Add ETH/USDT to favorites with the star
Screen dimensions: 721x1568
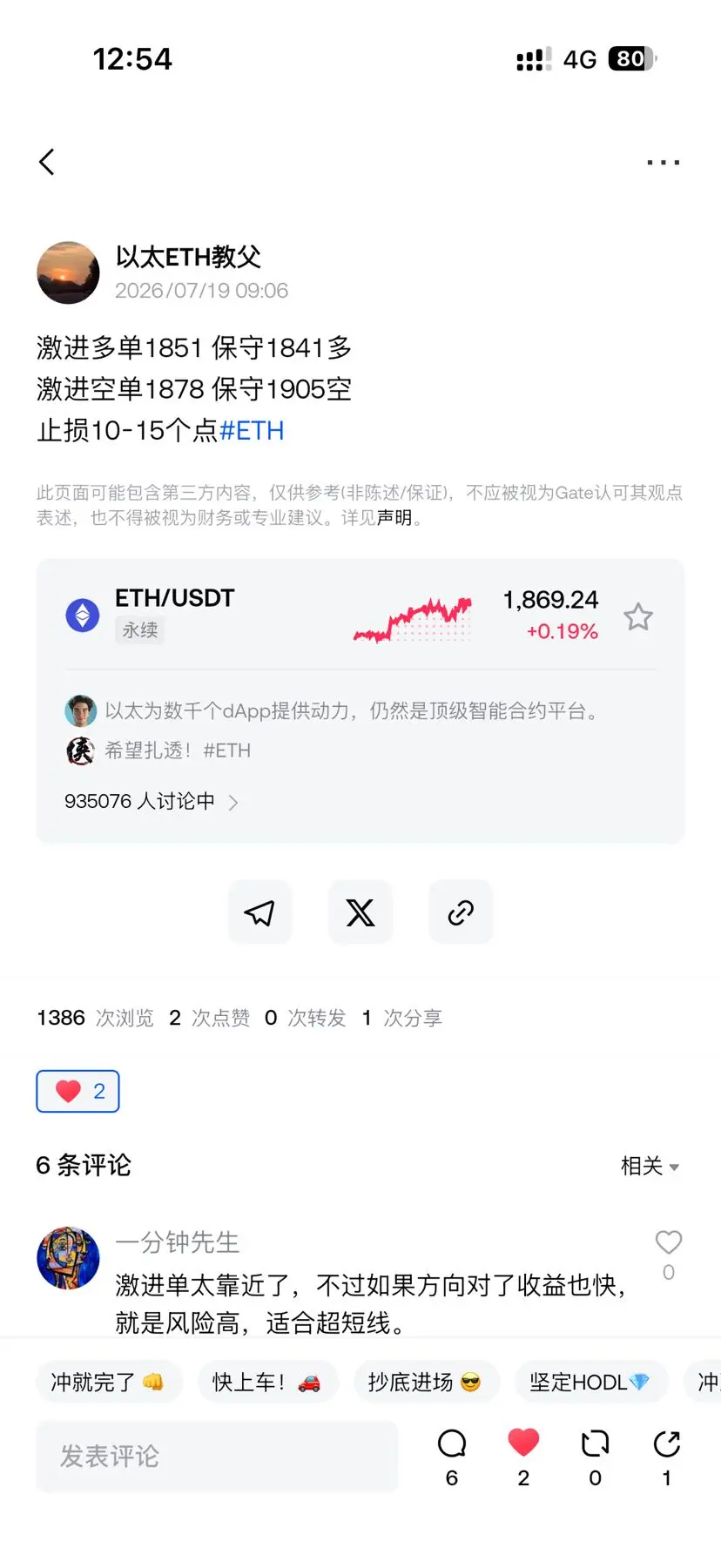[x=638, y=616]
